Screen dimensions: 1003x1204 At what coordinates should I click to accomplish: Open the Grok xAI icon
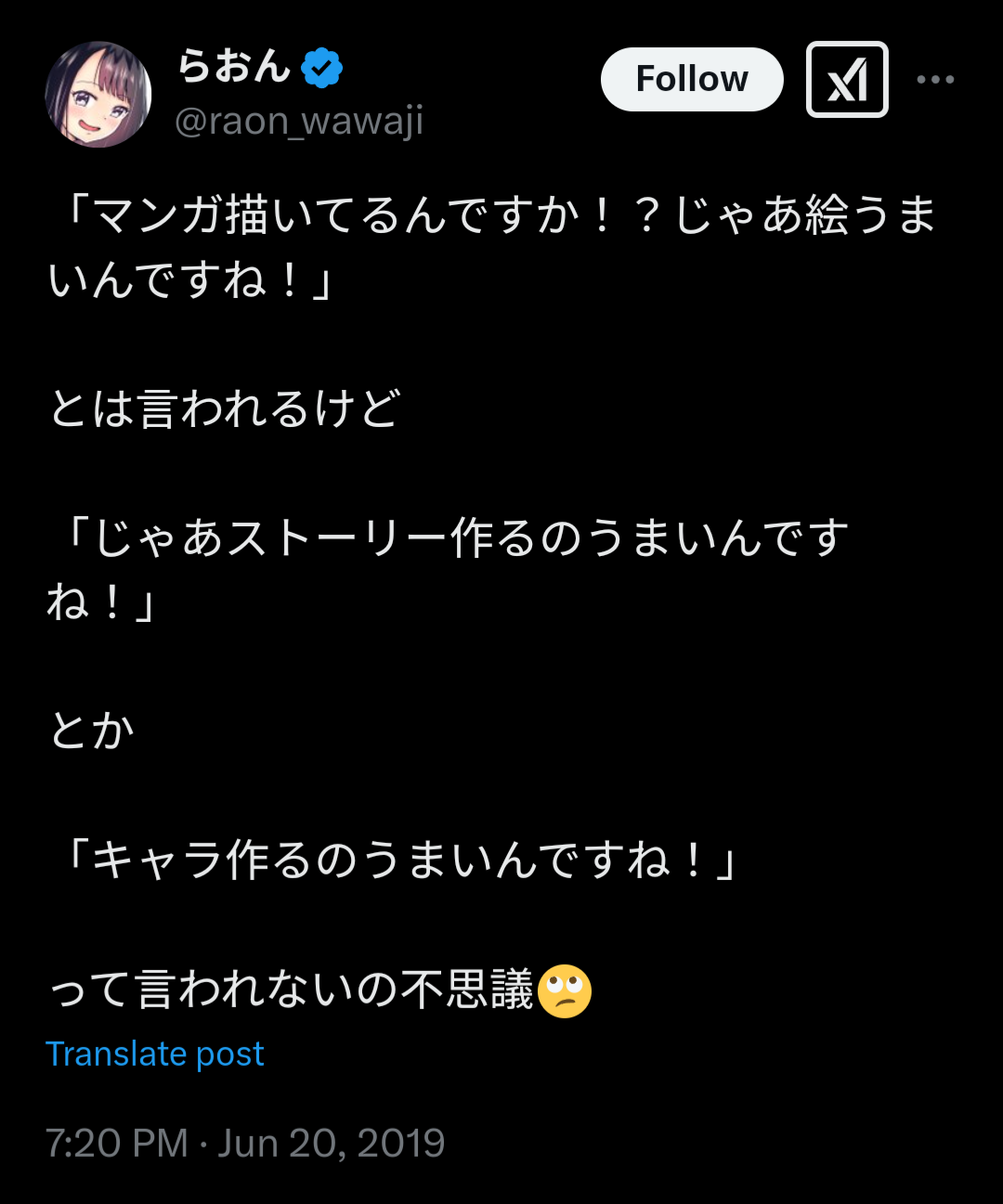point(847,80)
